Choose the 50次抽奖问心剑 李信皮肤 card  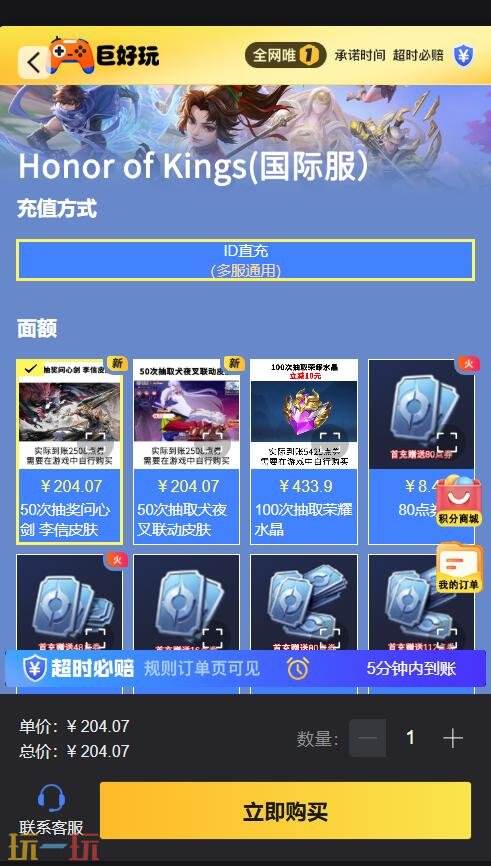coord(70,451)
